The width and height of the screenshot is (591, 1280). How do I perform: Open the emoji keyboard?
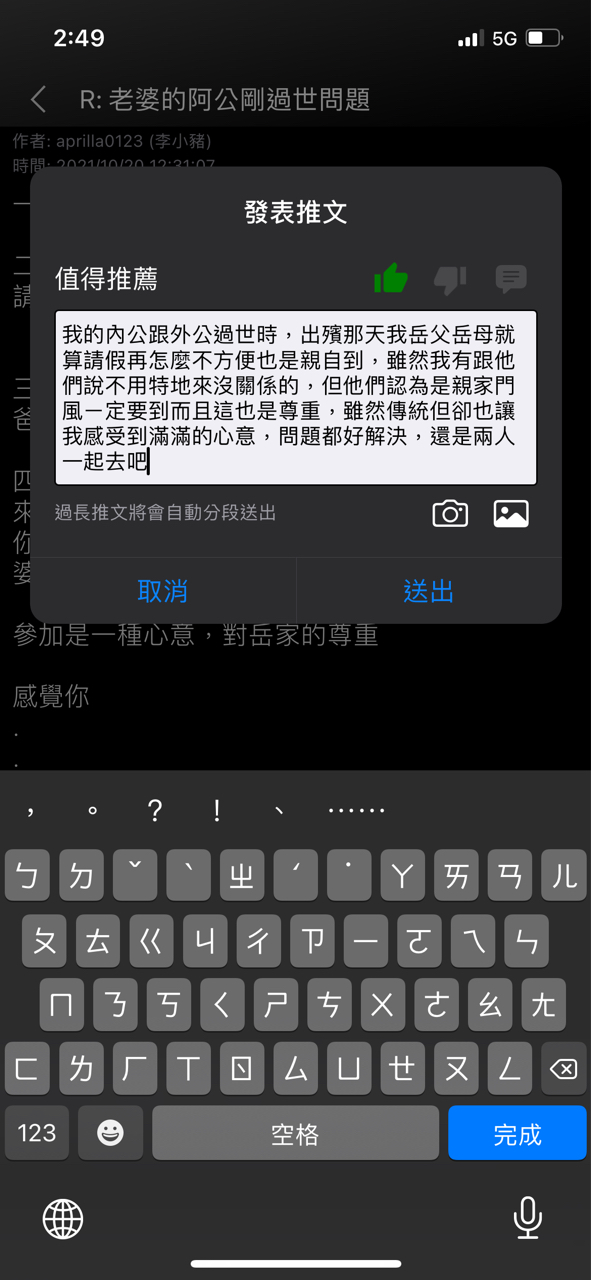110,1133
